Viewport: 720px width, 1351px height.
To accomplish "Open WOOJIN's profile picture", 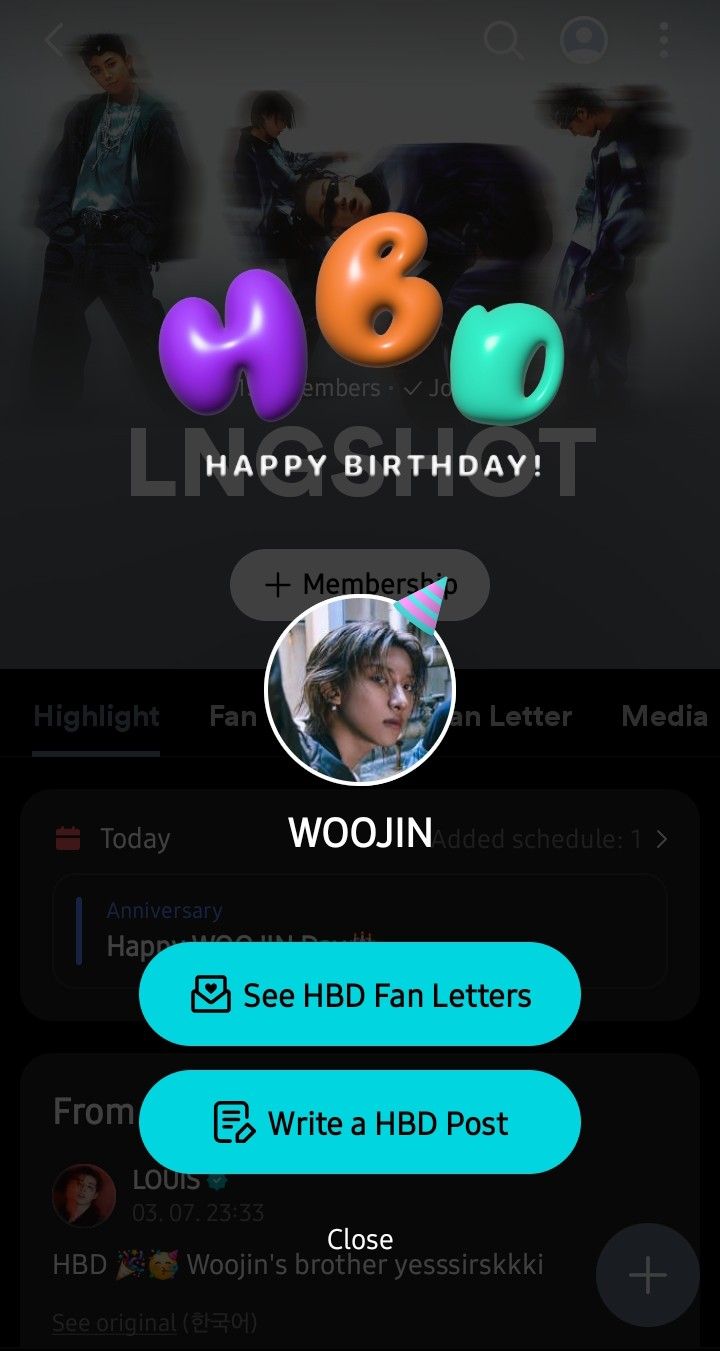I will [x=359, y=686].
